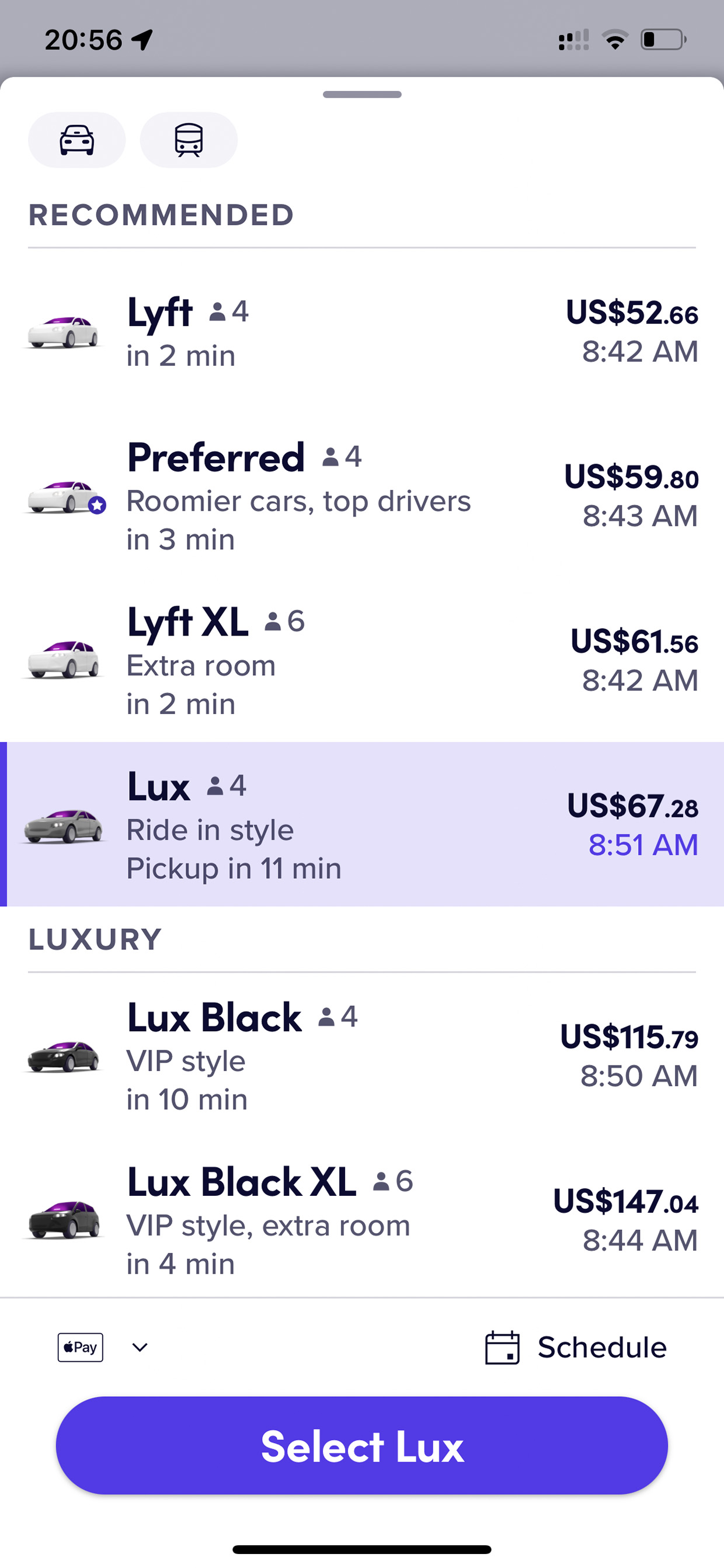Choose the standard Lyft ride for US$52.66
724x1568 pixels.
point(362,331)
